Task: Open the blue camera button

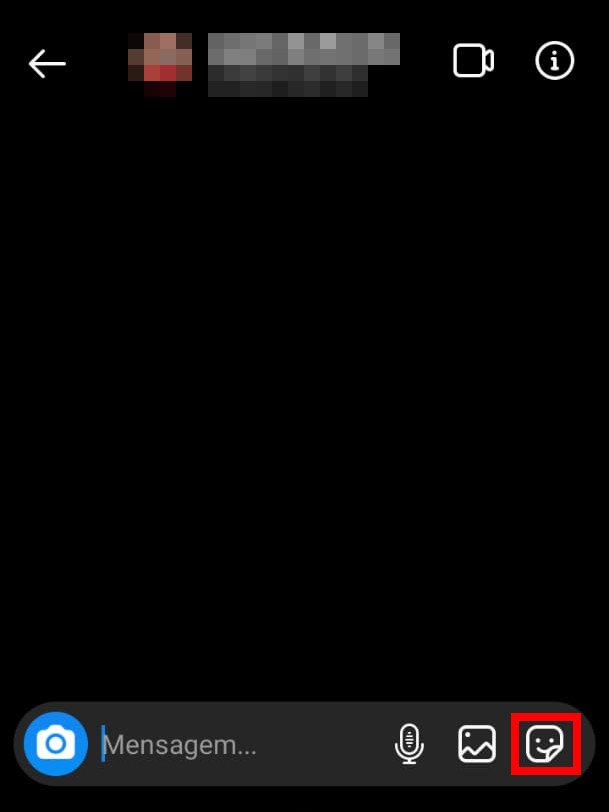Action: (x=56, y=744)
